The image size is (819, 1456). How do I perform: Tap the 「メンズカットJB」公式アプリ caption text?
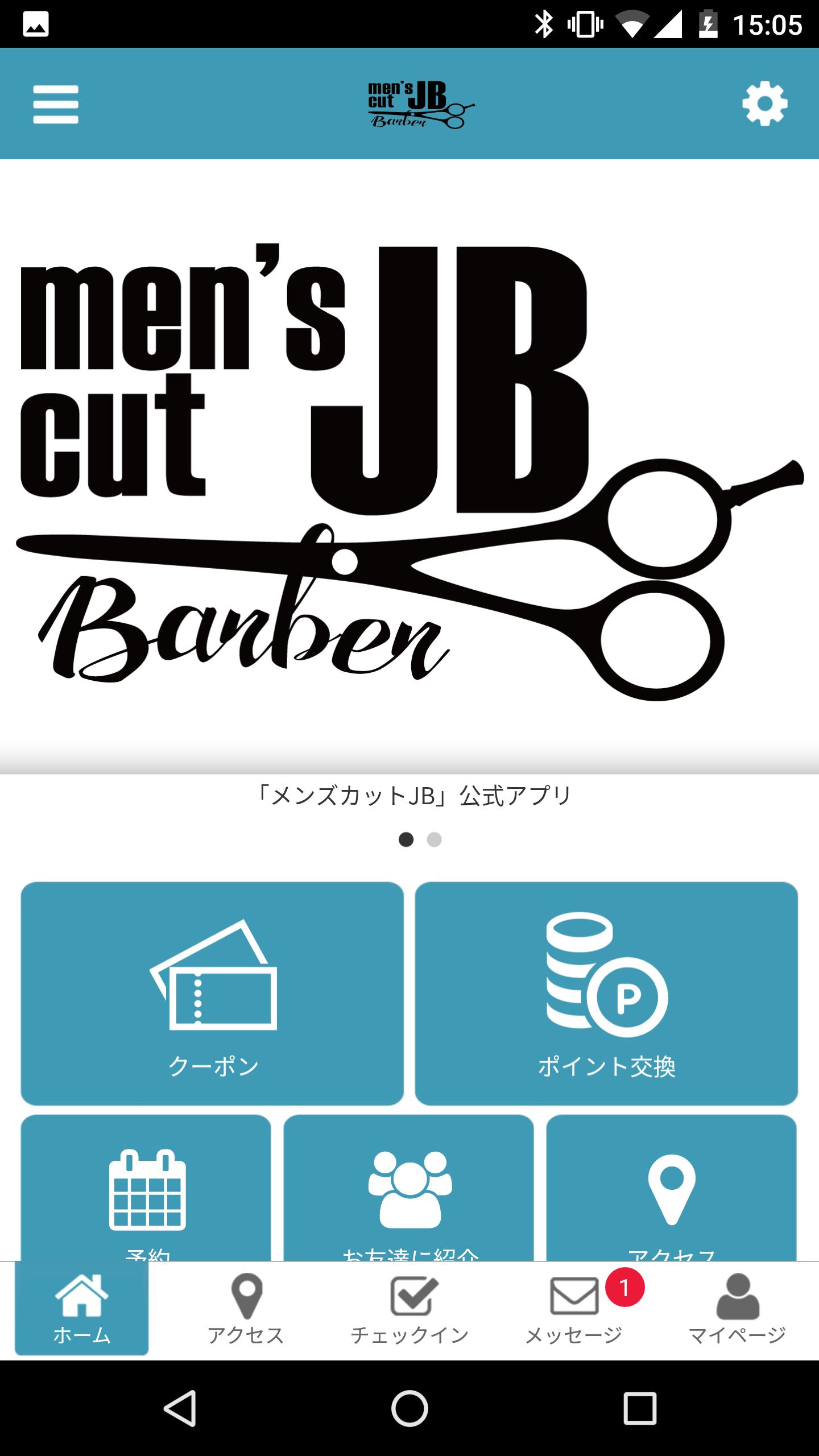408,796
